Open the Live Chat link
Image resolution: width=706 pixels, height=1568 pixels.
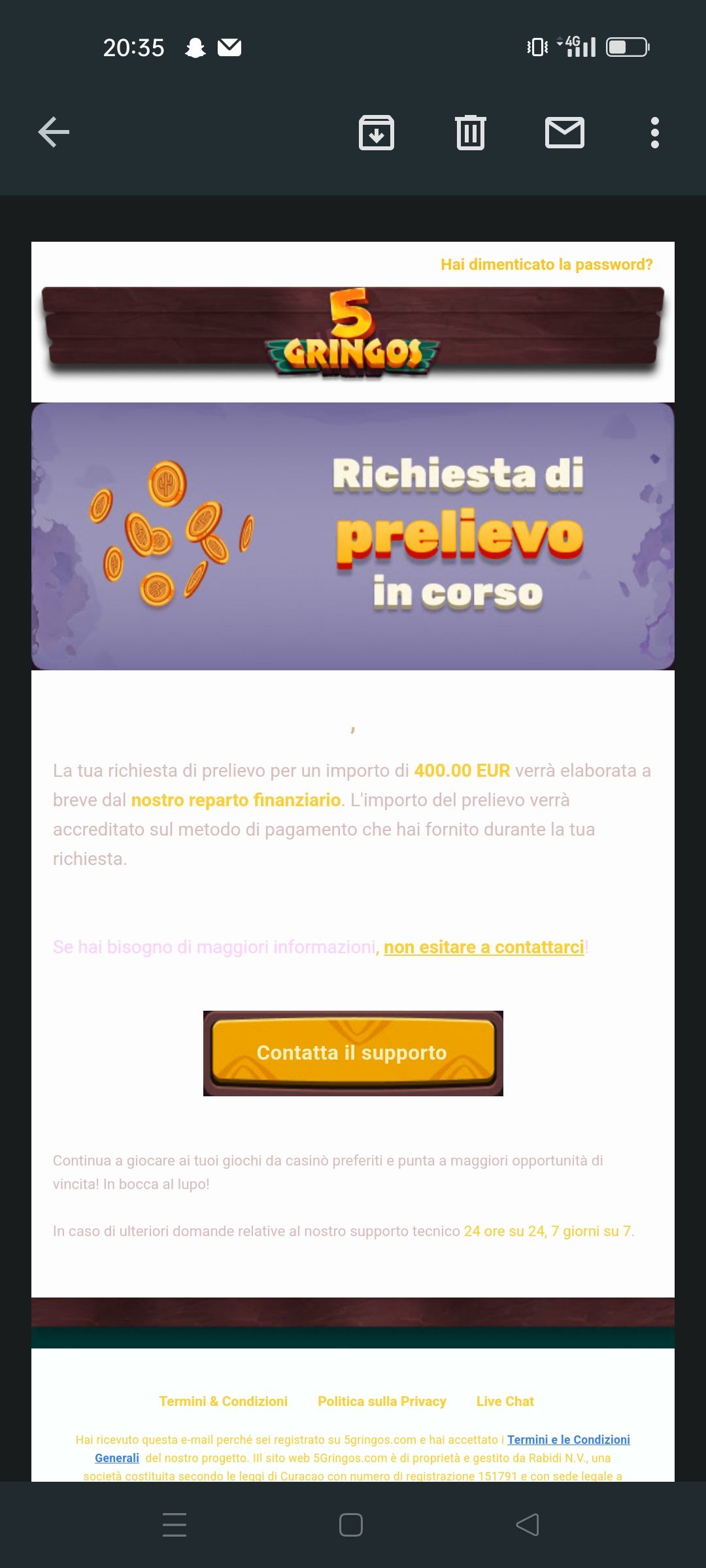[505, 1401]
